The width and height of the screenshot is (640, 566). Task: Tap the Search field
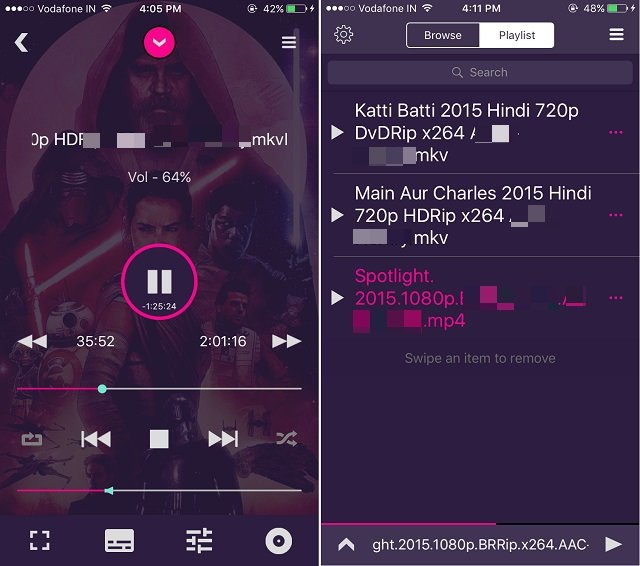(x=479, y=72)
